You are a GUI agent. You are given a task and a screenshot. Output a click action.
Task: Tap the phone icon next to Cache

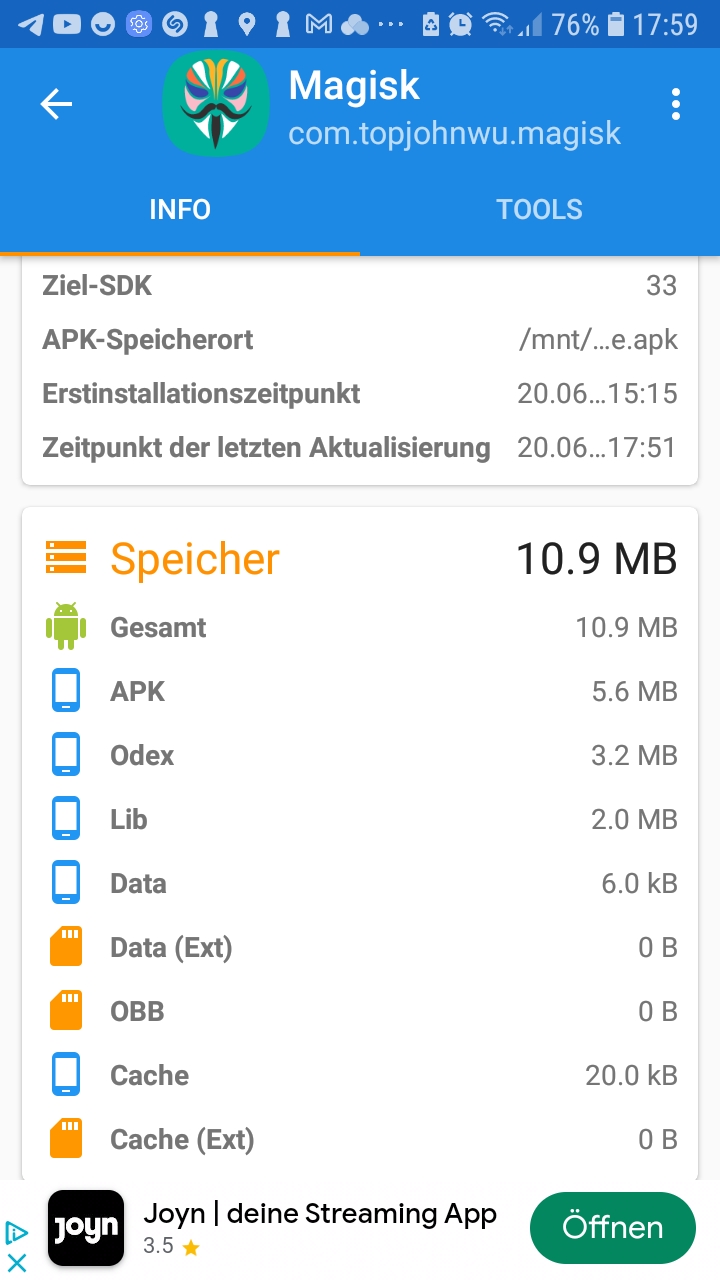[65, 1075]
